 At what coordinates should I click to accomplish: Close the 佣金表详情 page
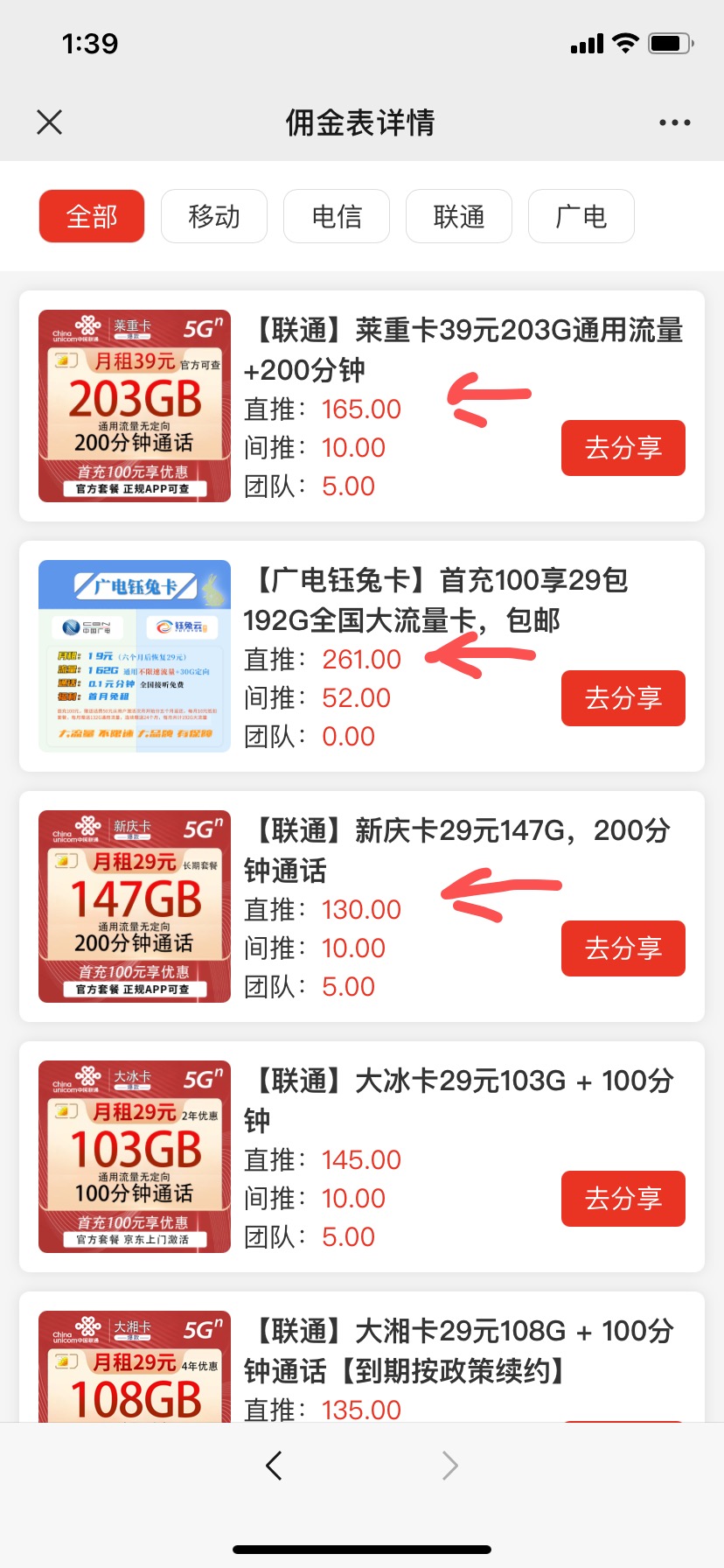[x=50, y=122]
